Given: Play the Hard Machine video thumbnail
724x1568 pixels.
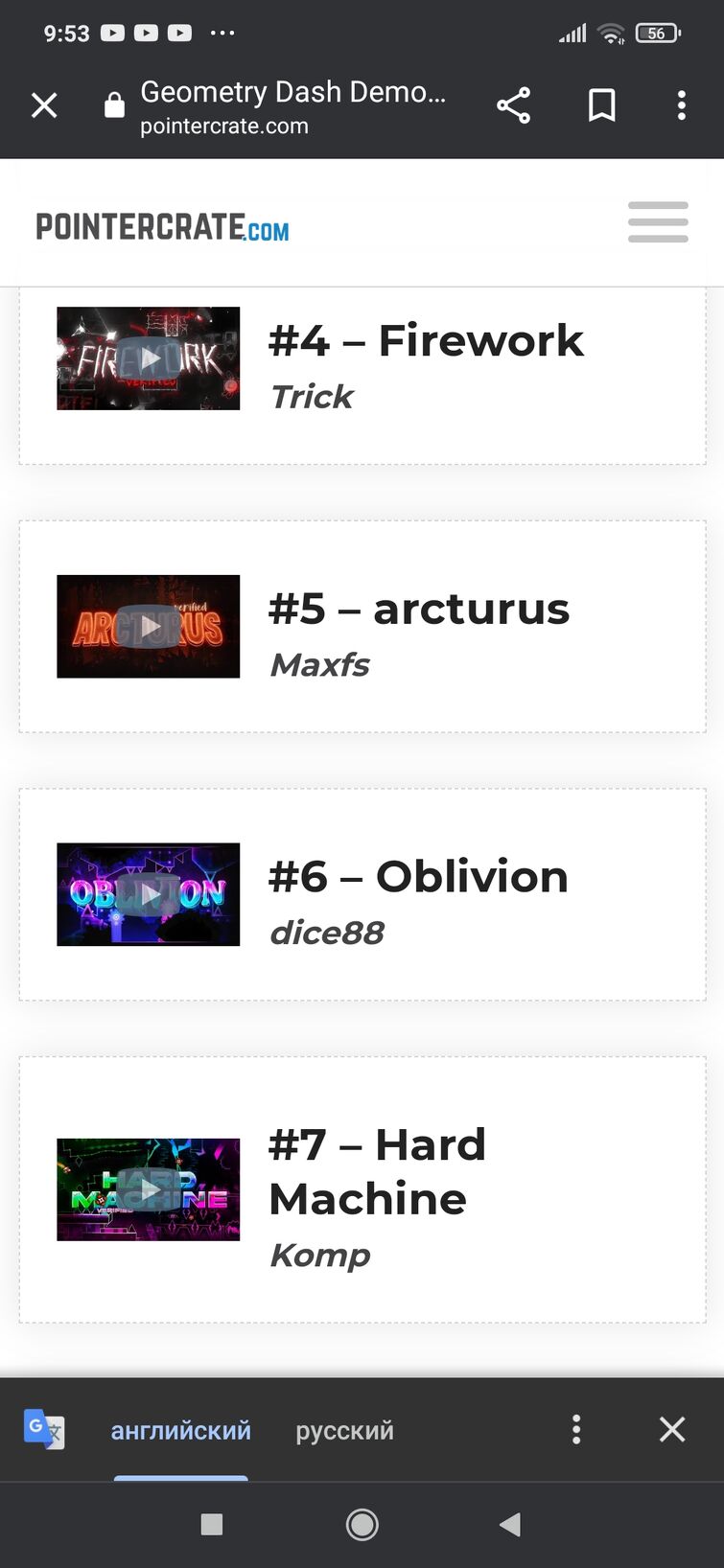Looking at the screenshot, I should click(x=149, y=1189).
